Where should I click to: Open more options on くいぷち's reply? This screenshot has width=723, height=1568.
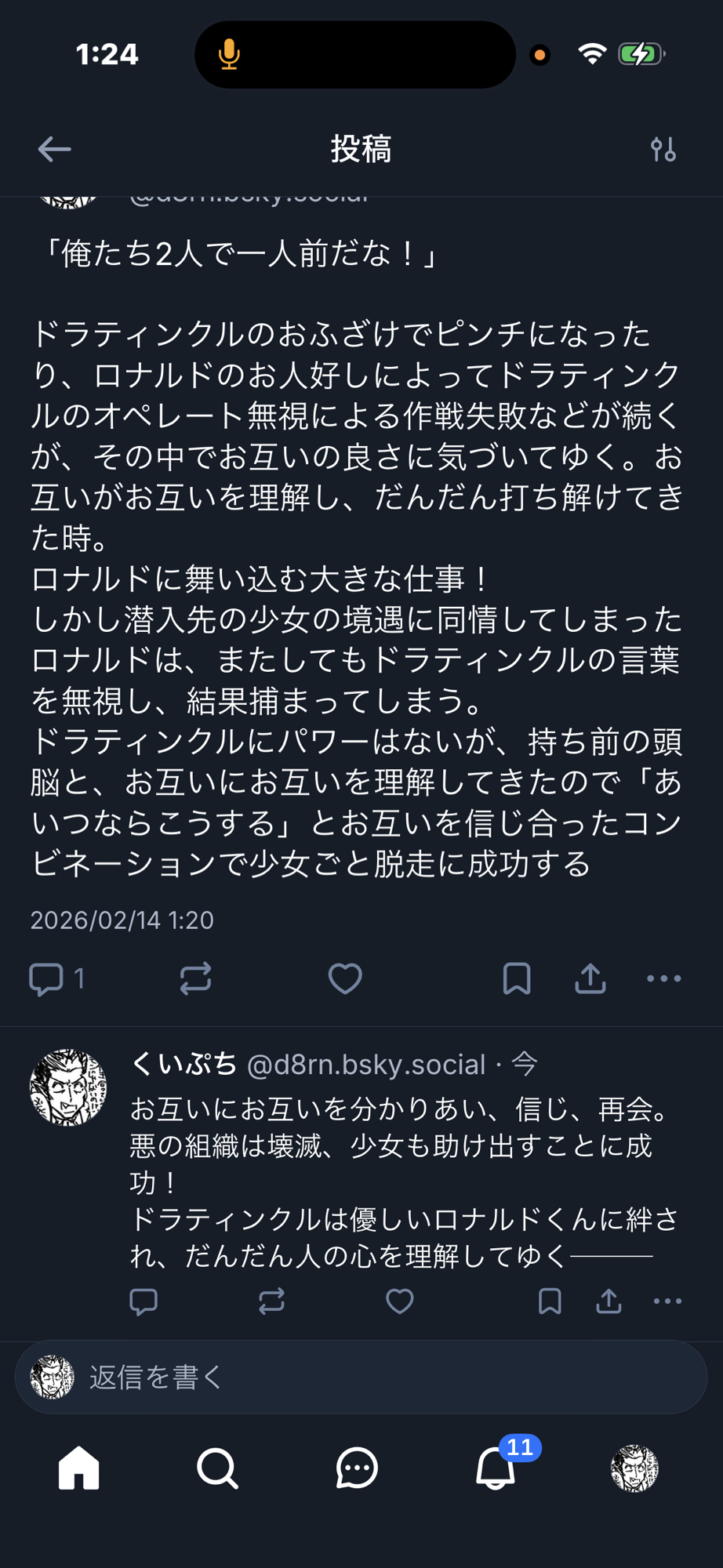coord(667,1301)
